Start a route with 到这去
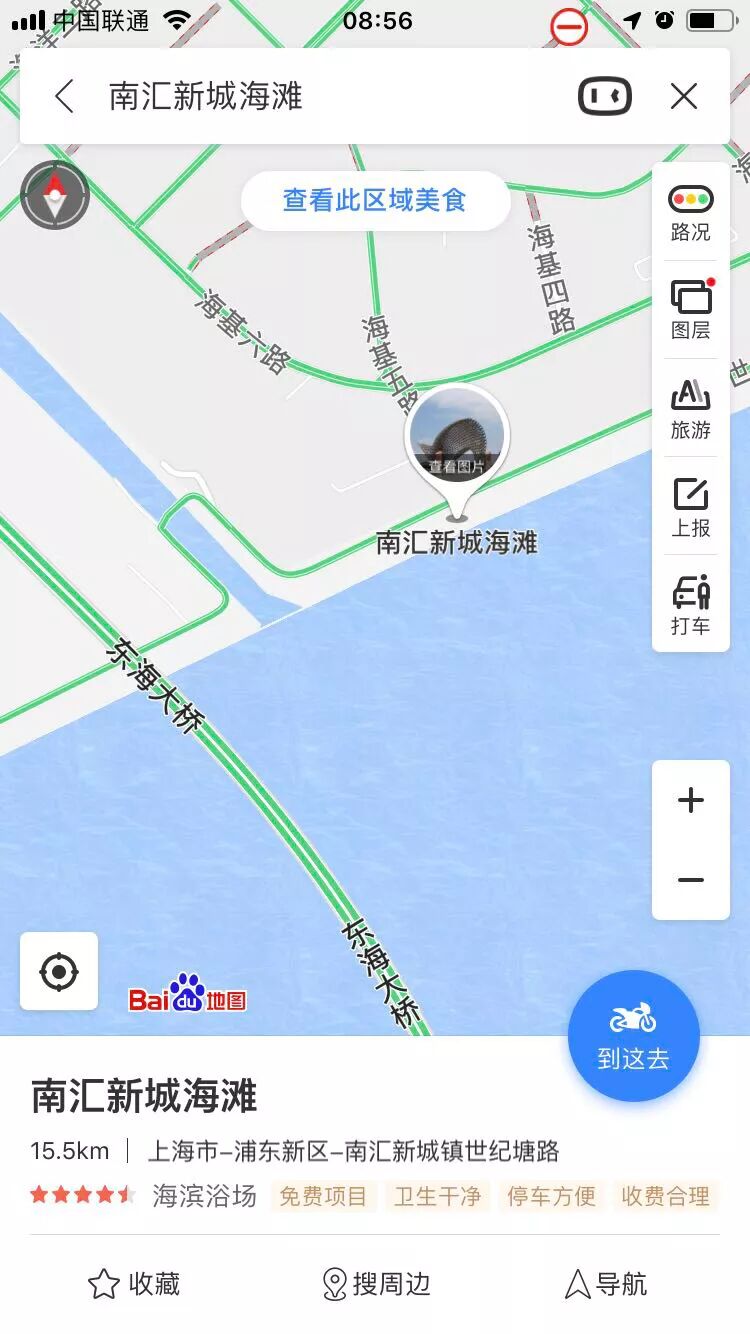The height and width of the screenshot is (1334, 750). (x=633, y=1036)
